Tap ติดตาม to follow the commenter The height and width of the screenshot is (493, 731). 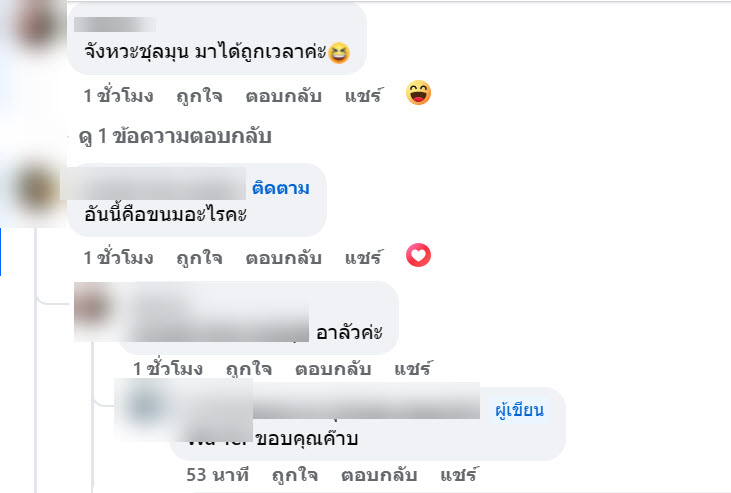[x=280, y=188]
